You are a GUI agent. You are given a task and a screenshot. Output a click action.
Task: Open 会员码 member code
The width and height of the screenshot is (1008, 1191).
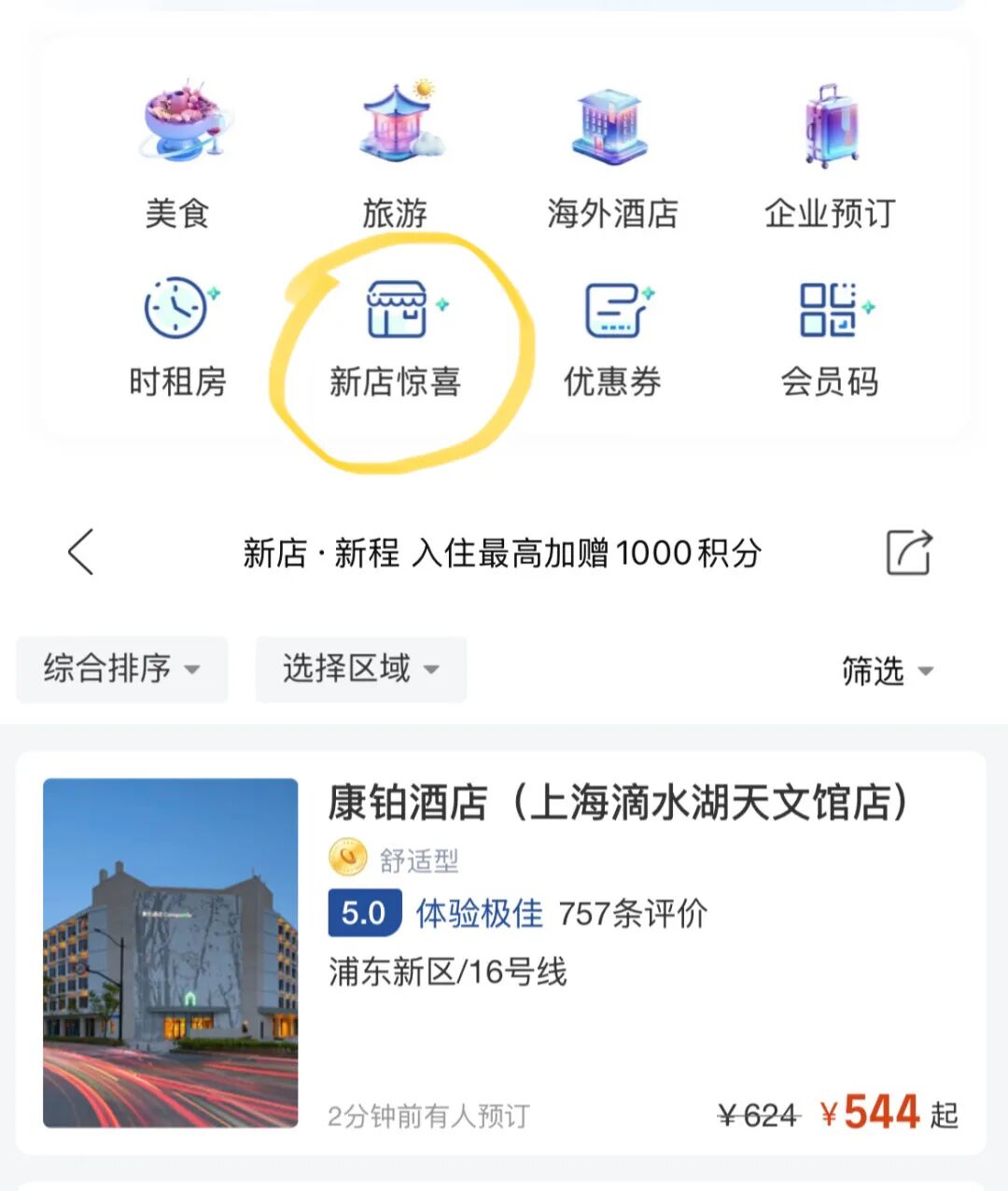830,338
